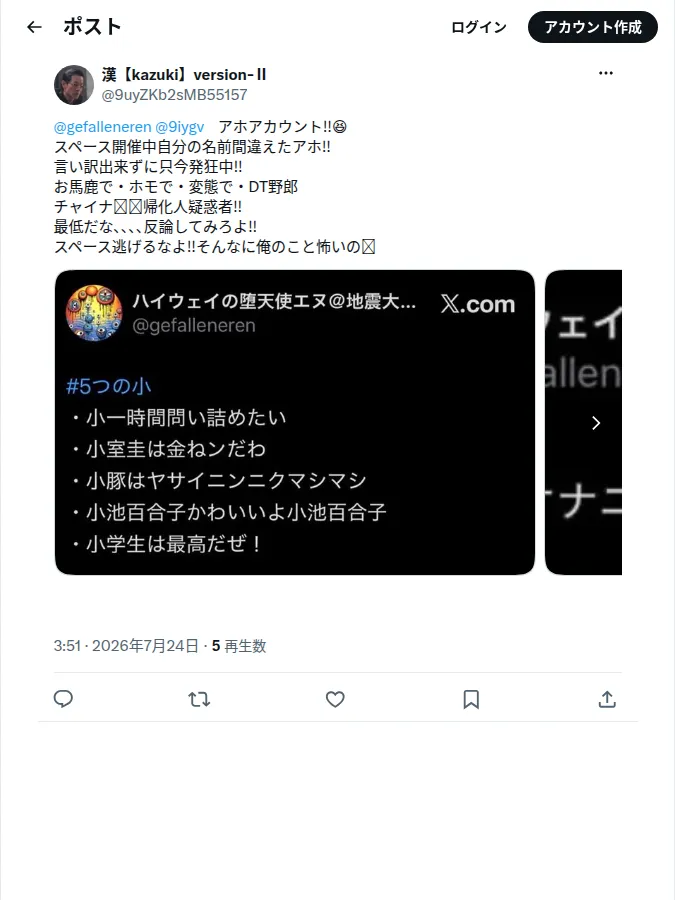Viewport: 675px width, 900px height.
Task: Repost this post
Action: pos(199,699)
